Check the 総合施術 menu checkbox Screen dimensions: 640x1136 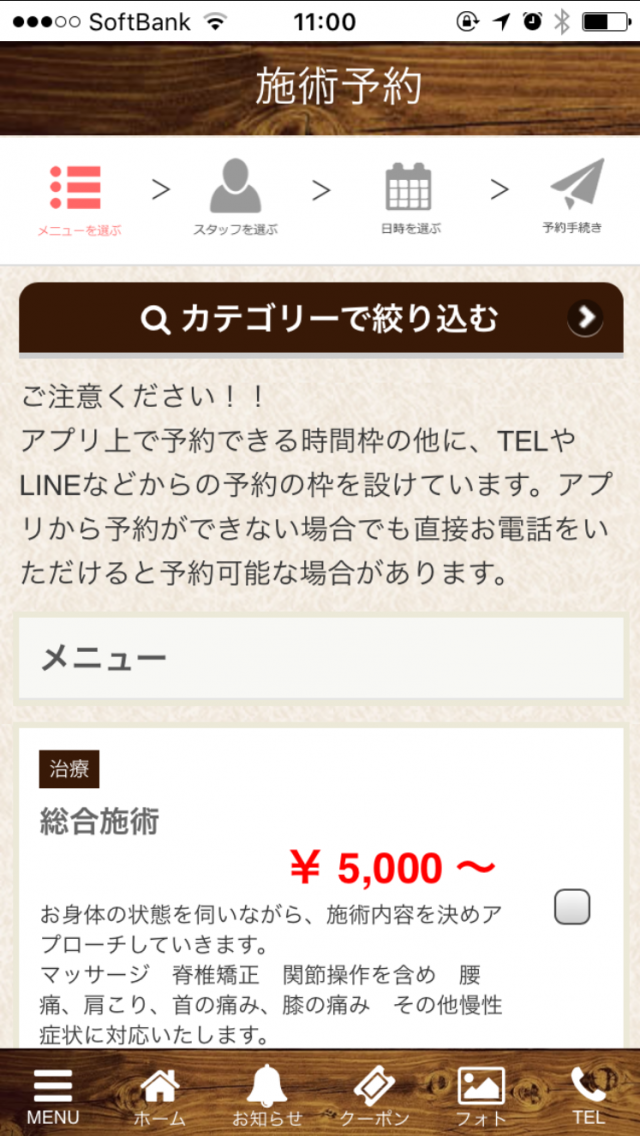pos(572,907)
